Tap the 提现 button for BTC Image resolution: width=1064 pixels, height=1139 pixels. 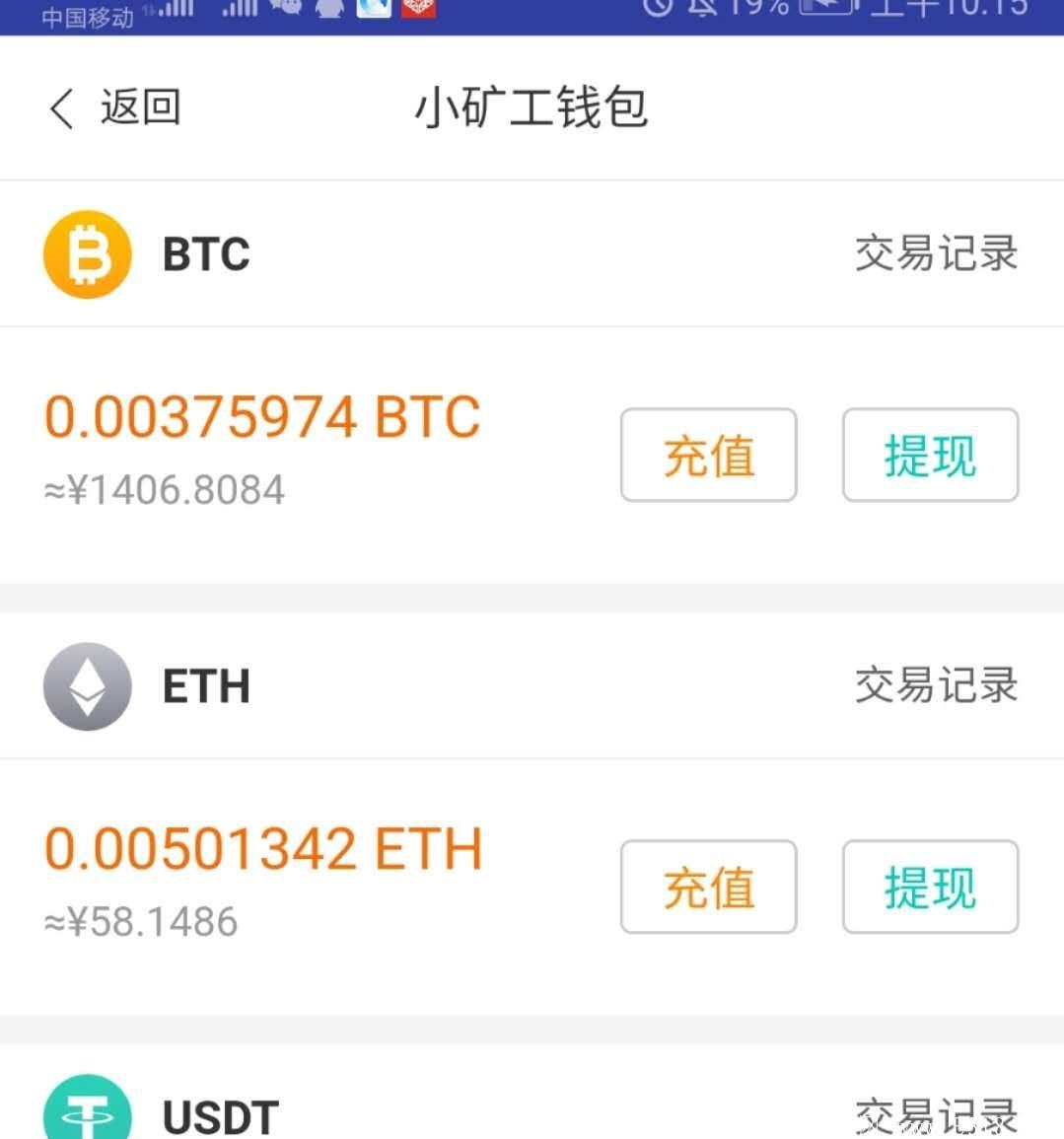point(930,455)
